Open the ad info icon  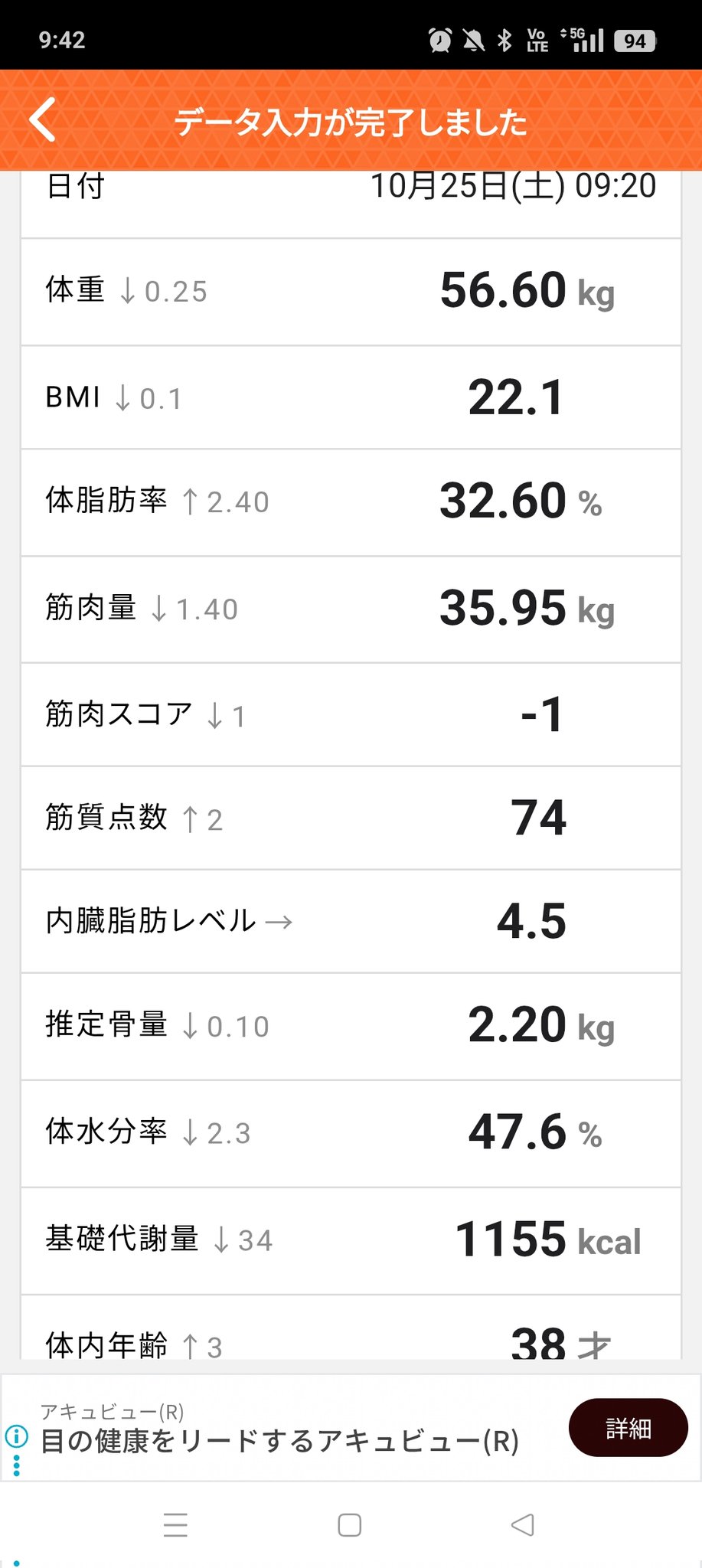[16, 1436]
